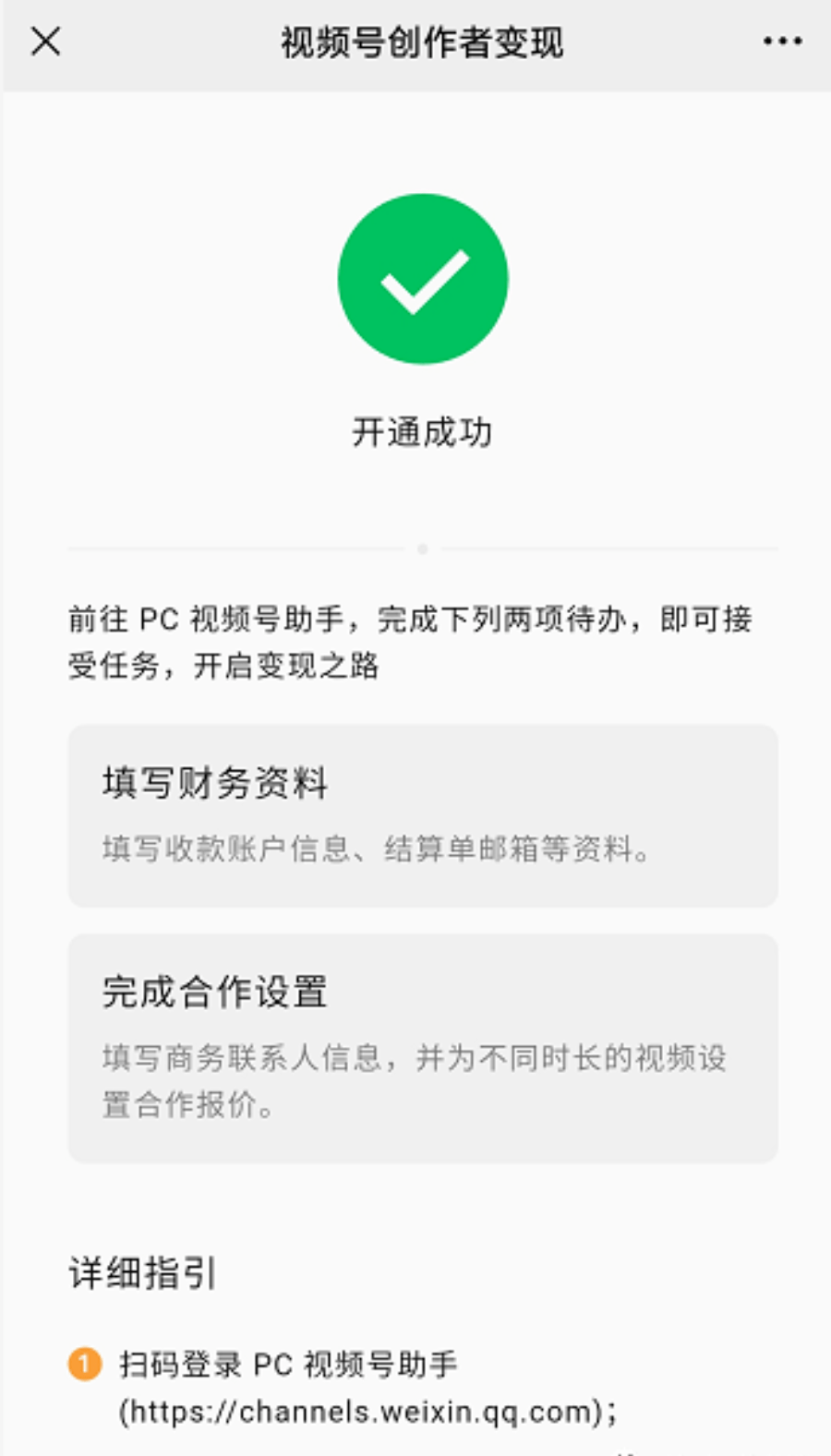The height and width of the screenshot is (1456, 831).
Task: Open the 填写财务资料 card
Action: pos(423,815)
